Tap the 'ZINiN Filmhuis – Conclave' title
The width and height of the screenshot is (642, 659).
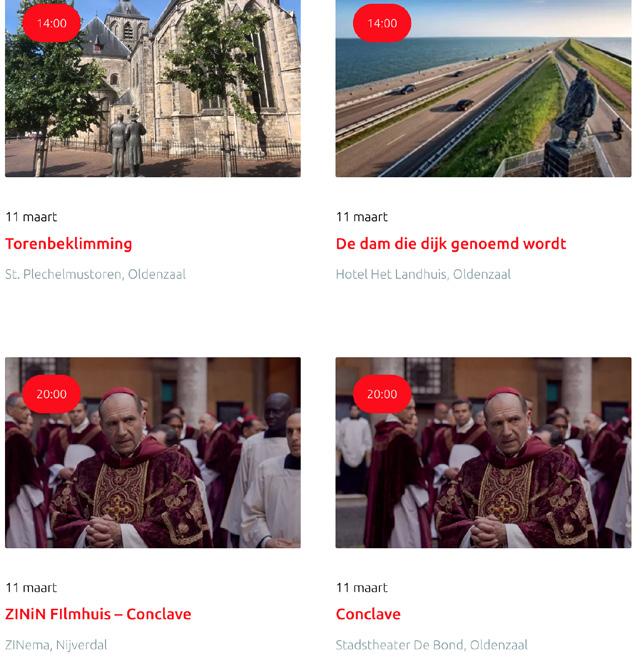pos(98,614)
